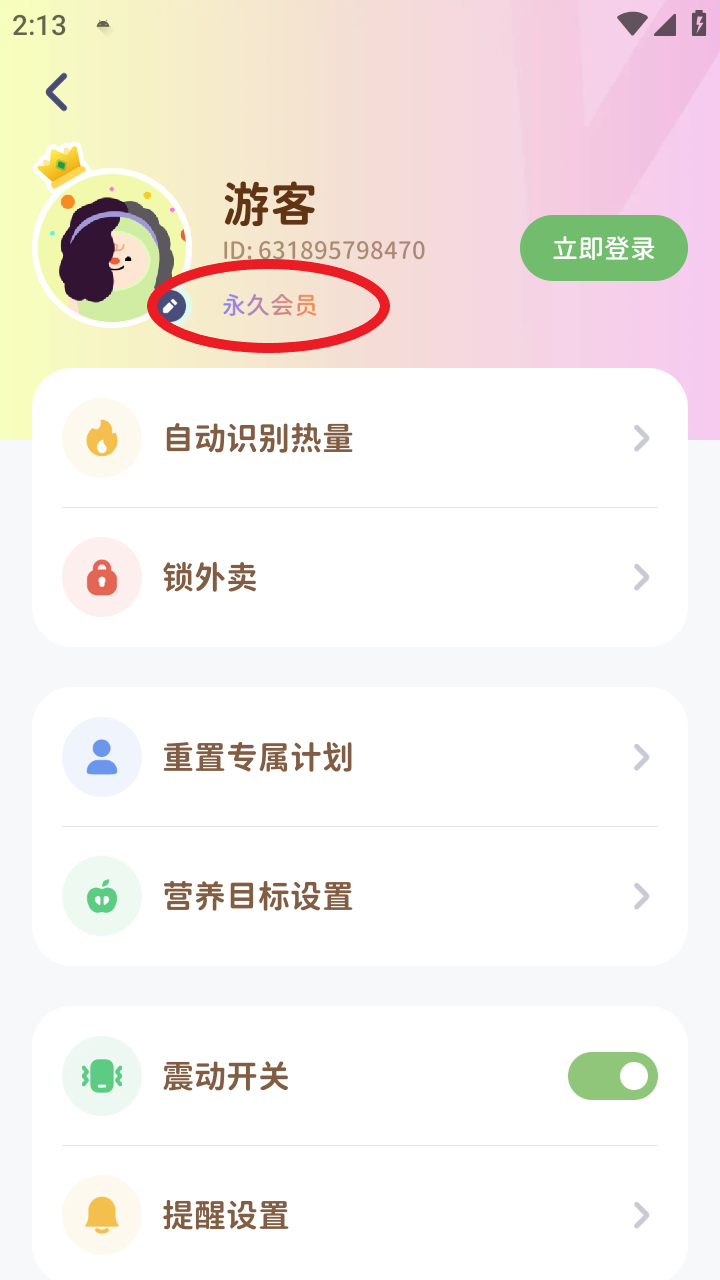Image resolution: width=720 pixels, height=1280 pixels.
Task: Select the 提醒设置 settings entry
Action: coord(360,1215)
